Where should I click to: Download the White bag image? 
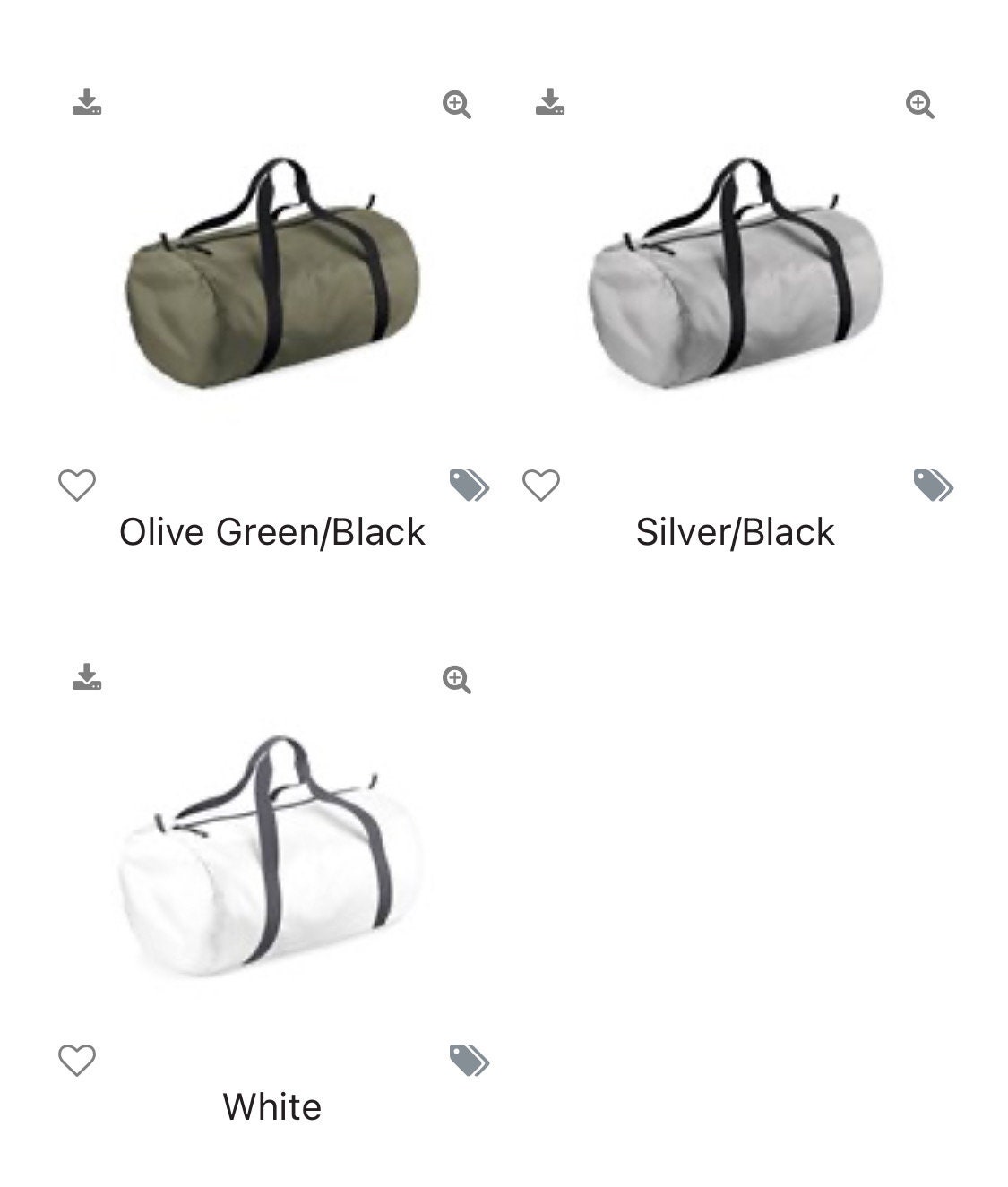coord(86,677)
